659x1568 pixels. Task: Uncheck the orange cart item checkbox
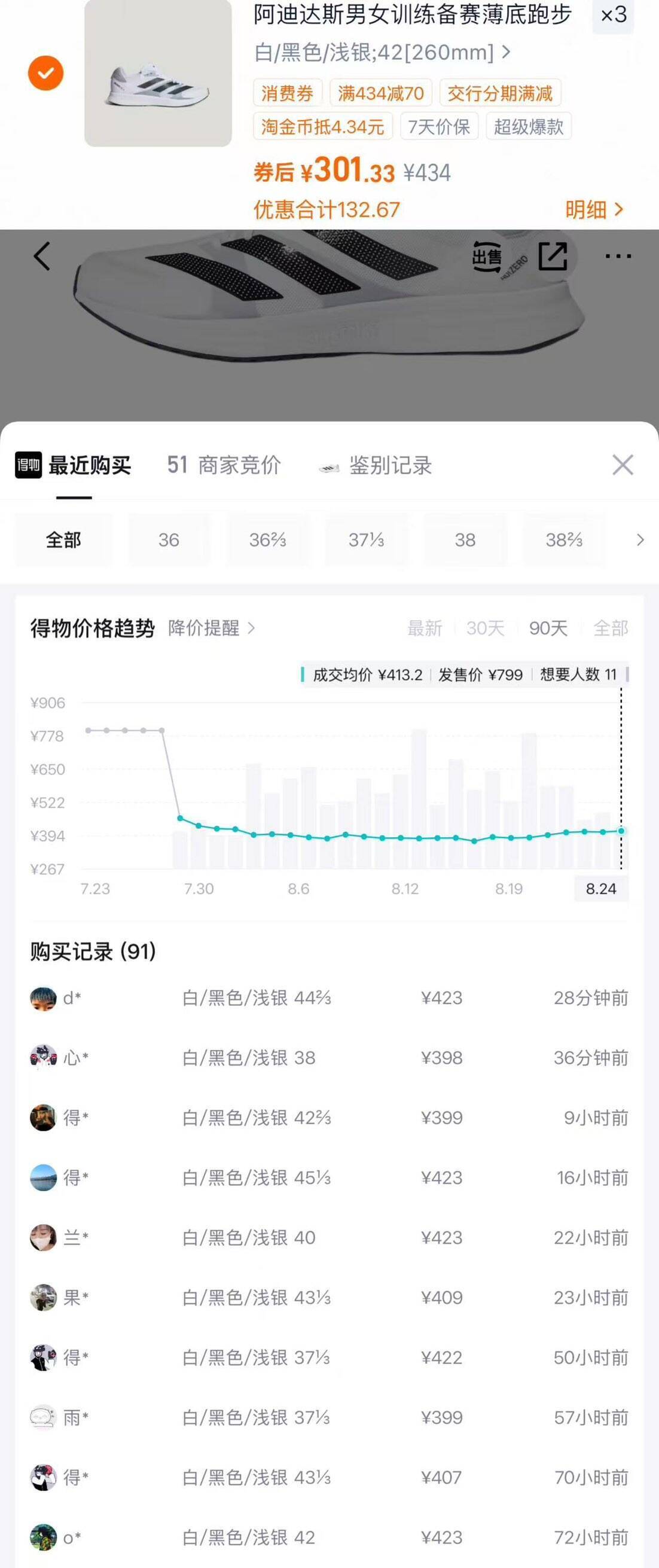45,73
